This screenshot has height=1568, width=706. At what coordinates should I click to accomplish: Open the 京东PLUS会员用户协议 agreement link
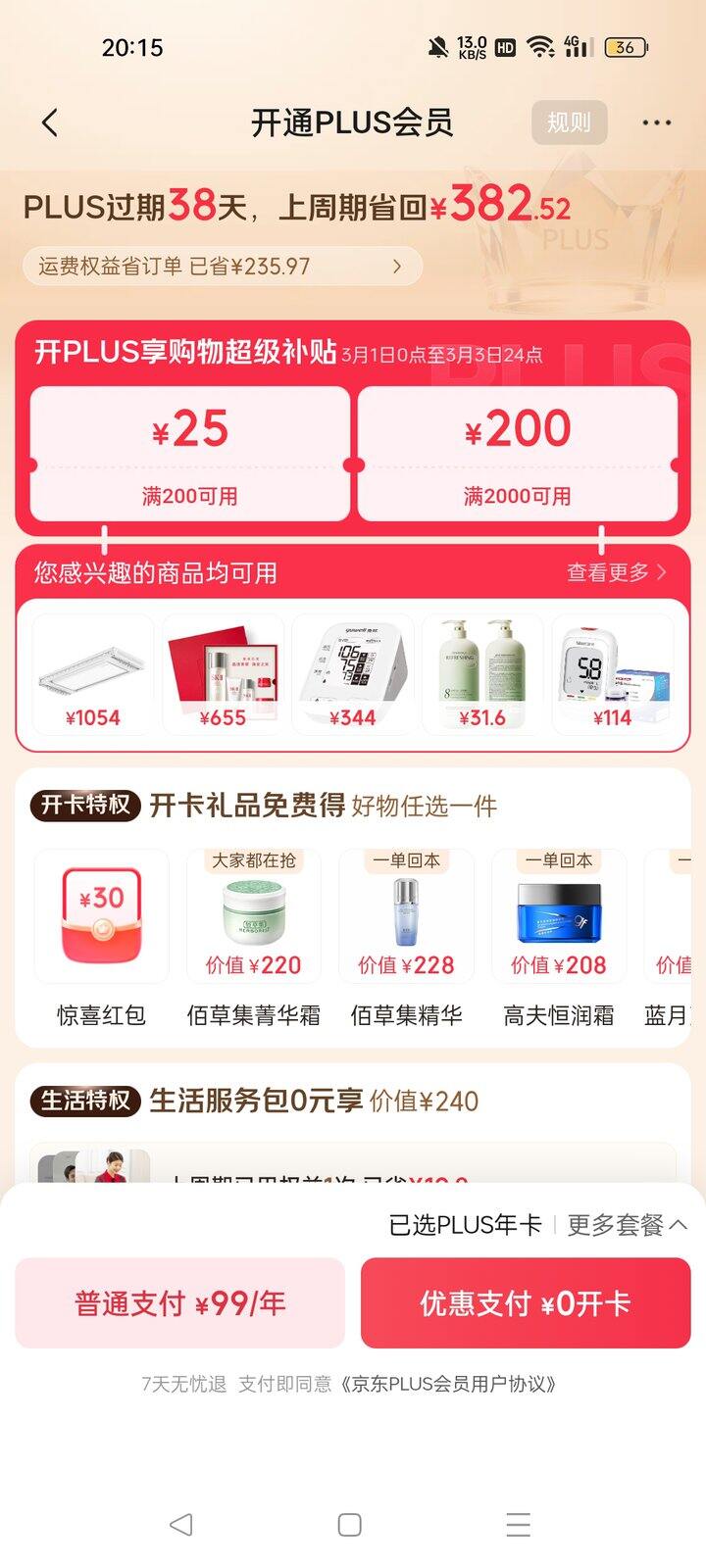[x=446, y=1386]
